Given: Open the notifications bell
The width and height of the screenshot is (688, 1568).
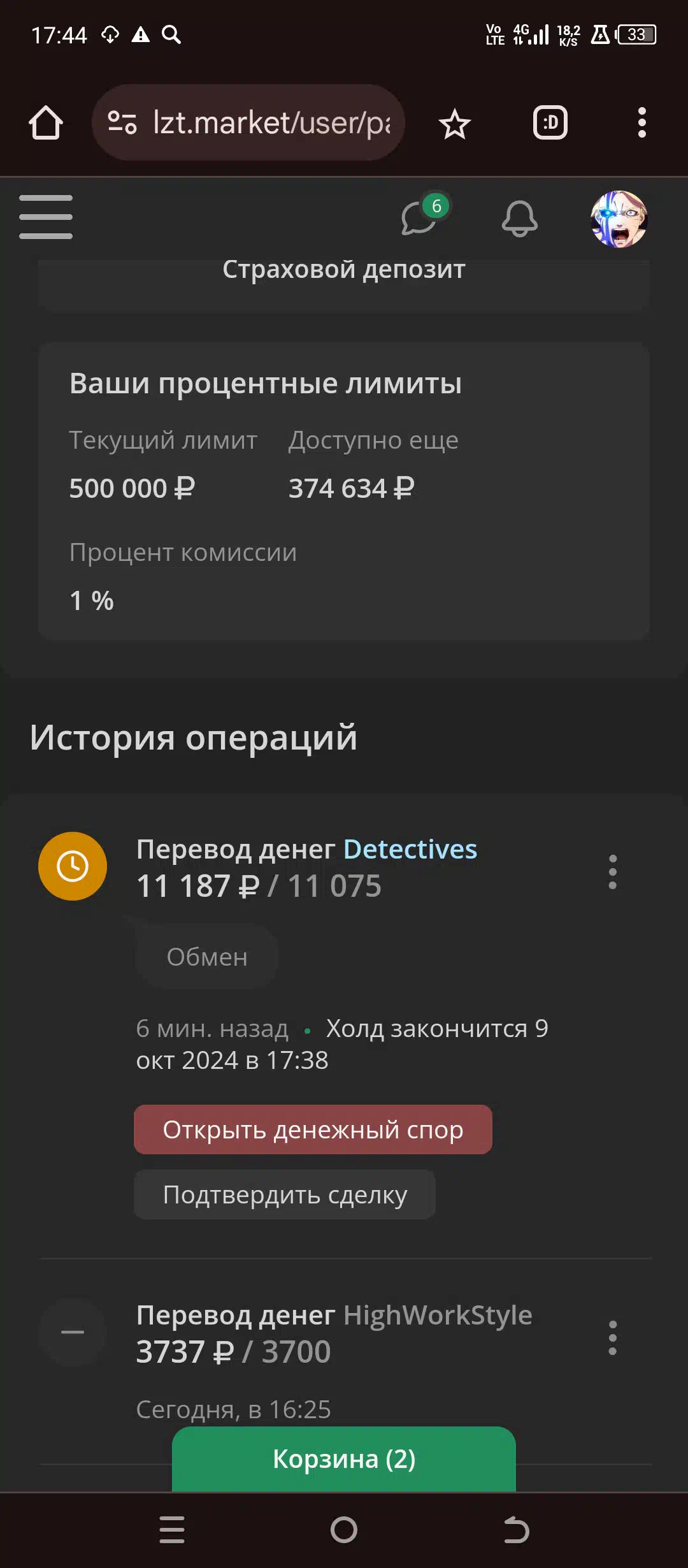Looking at the screenshot, I should (x=520, y=219).
